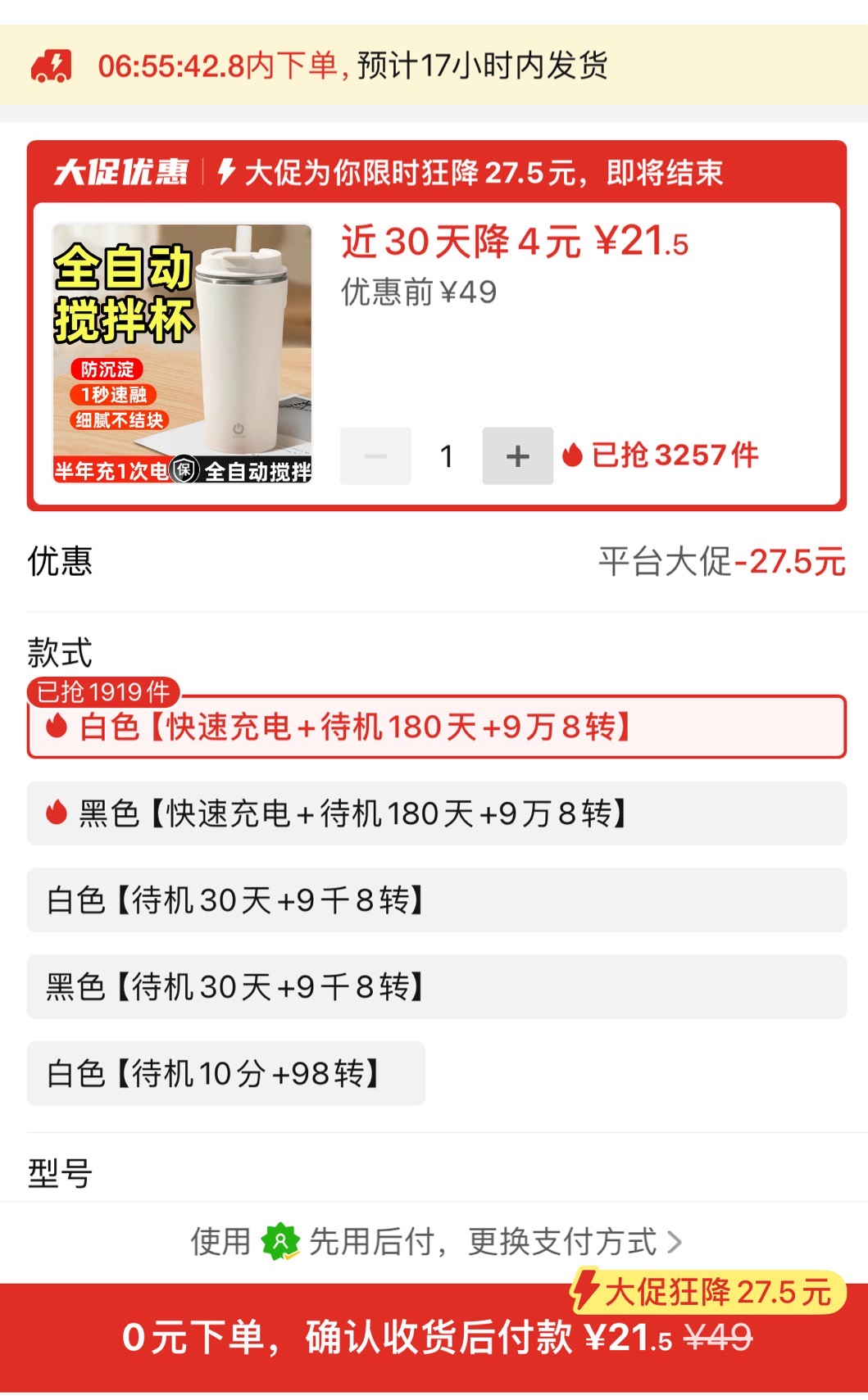Confirm order with 0元下单 button
This screenshot has height=1400, width=868.
436,1338
